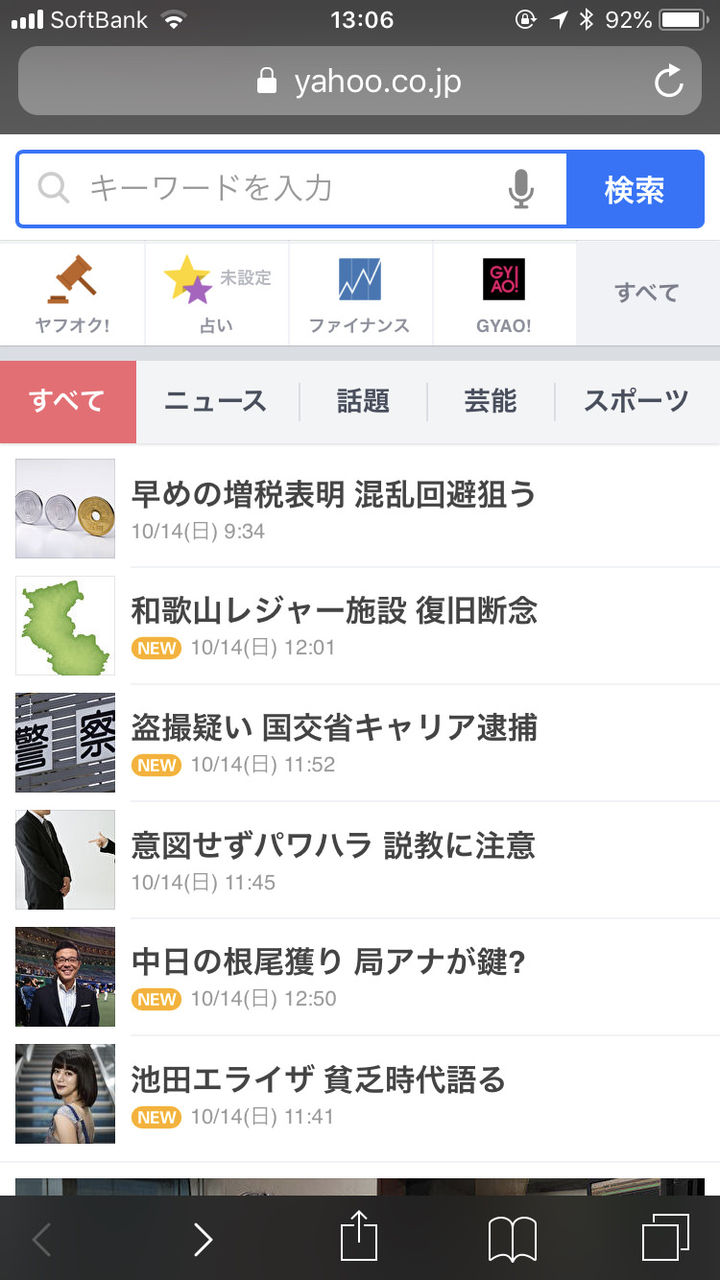Open 和歌山レジャー施設 復旧断念 article
The width and height of the screenshot is (720, 1280).
pyautogui.click(x=334, y=610)
